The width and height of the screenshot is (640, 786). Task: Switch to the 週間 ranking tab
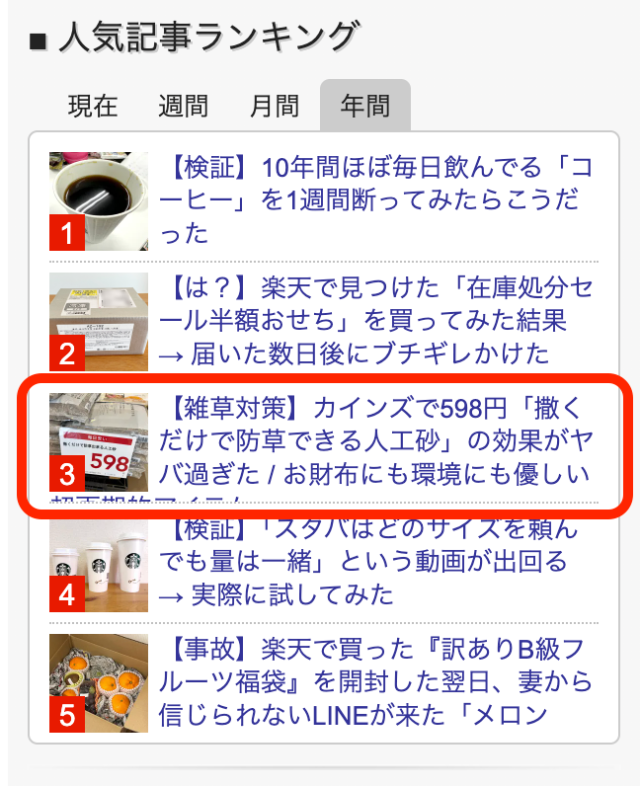click(183, 105)
